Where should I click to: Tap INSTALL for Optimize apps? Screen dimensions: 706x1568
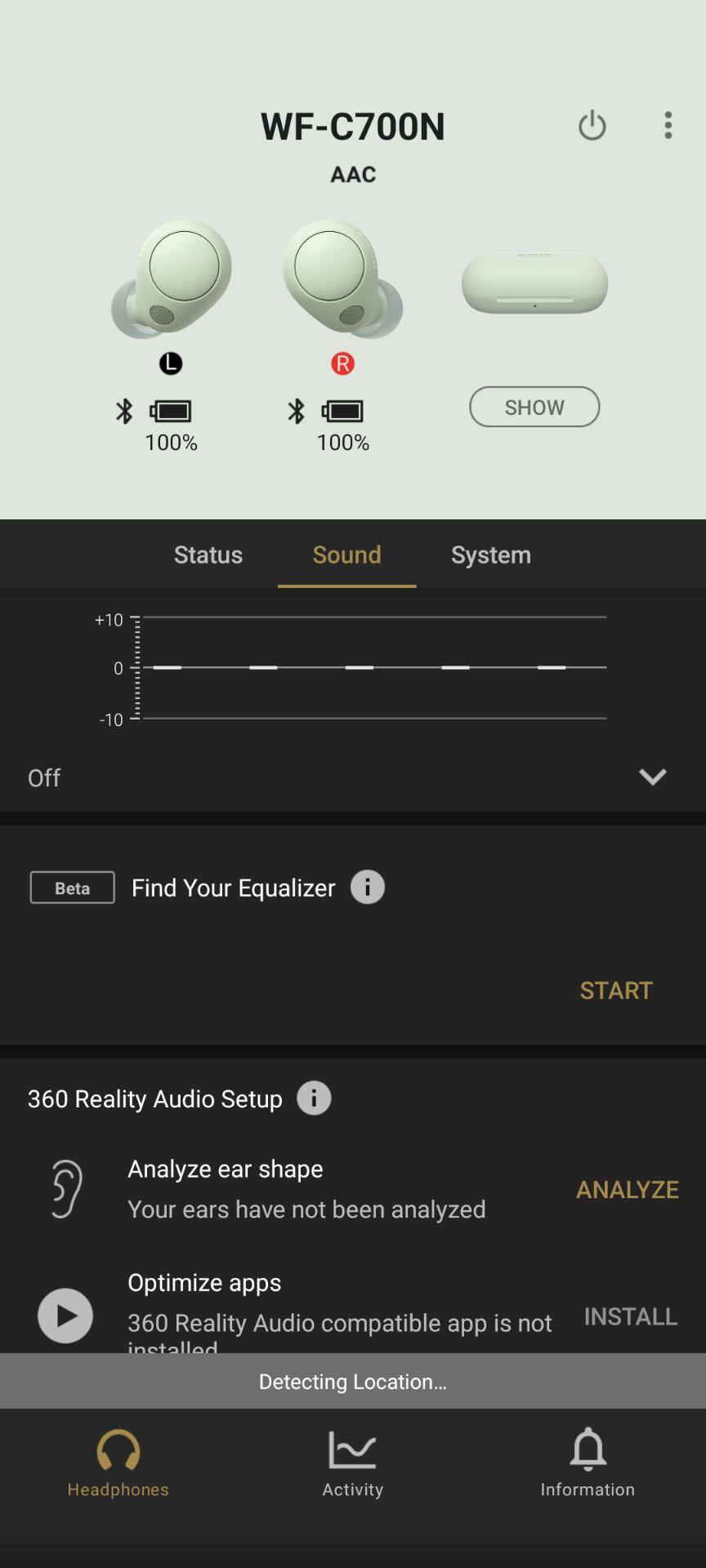[x=630, y=1316]
